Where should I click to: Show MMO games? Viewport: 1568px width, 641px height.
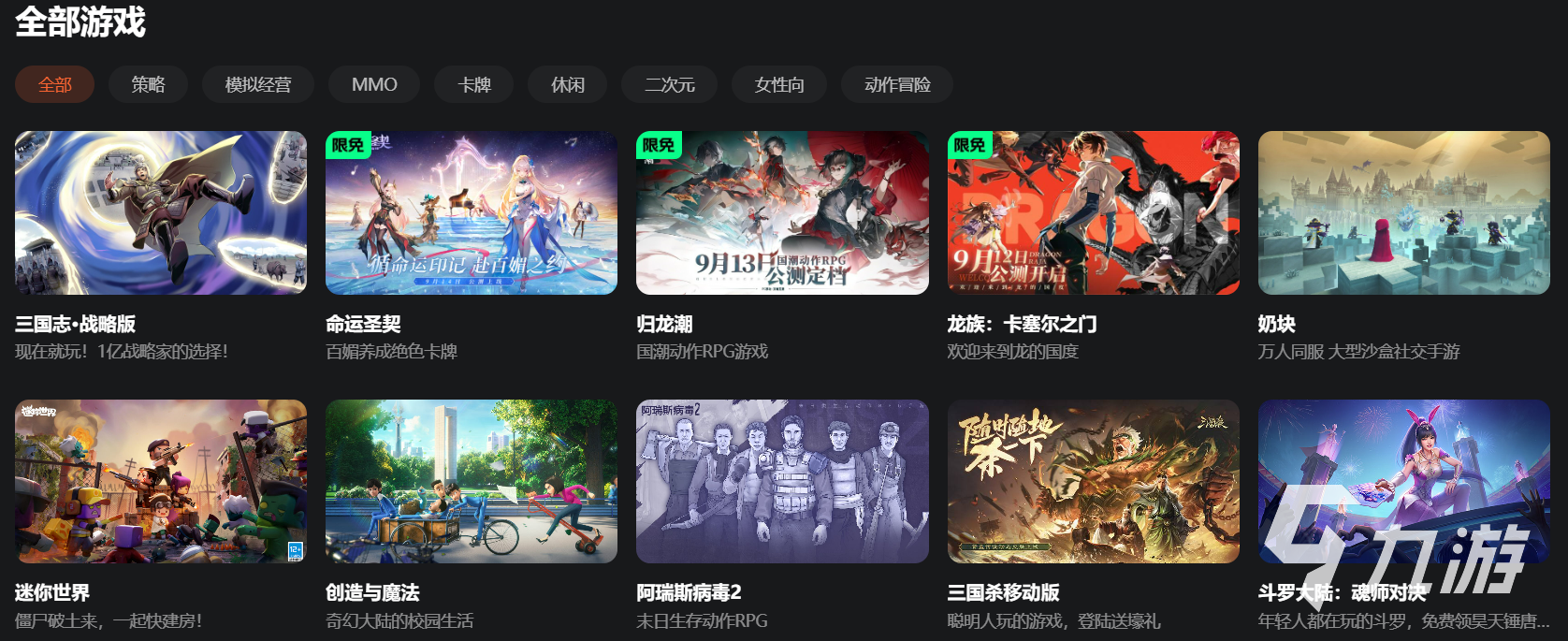(x=374, y=84)
